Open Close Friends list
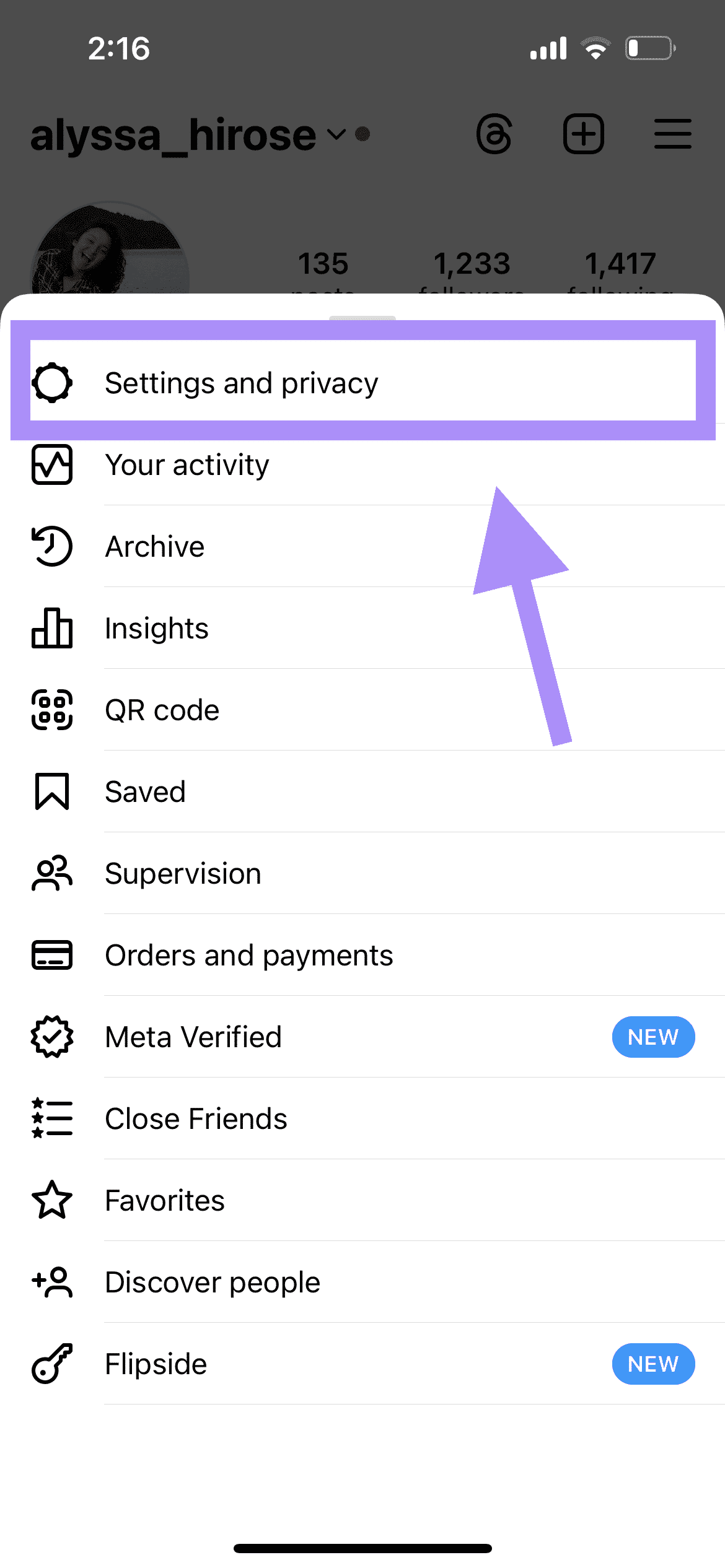Image resolution: width=725 pixels, height=1568 pixels. tap(362, 1118)
